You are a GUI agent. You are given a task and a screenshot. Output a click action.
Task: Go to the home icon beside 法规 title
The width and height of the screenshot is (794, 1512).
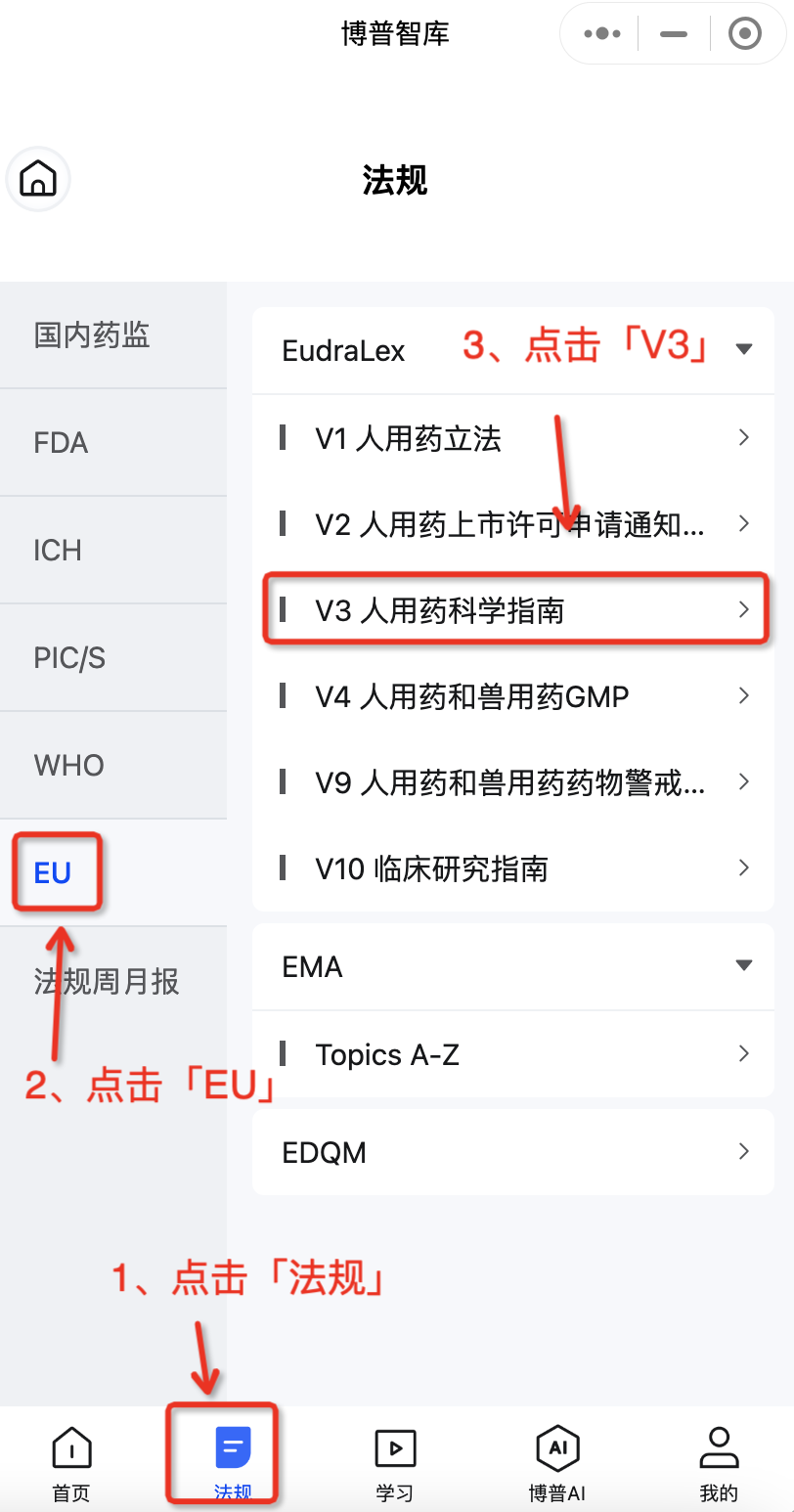coord(38,179)
